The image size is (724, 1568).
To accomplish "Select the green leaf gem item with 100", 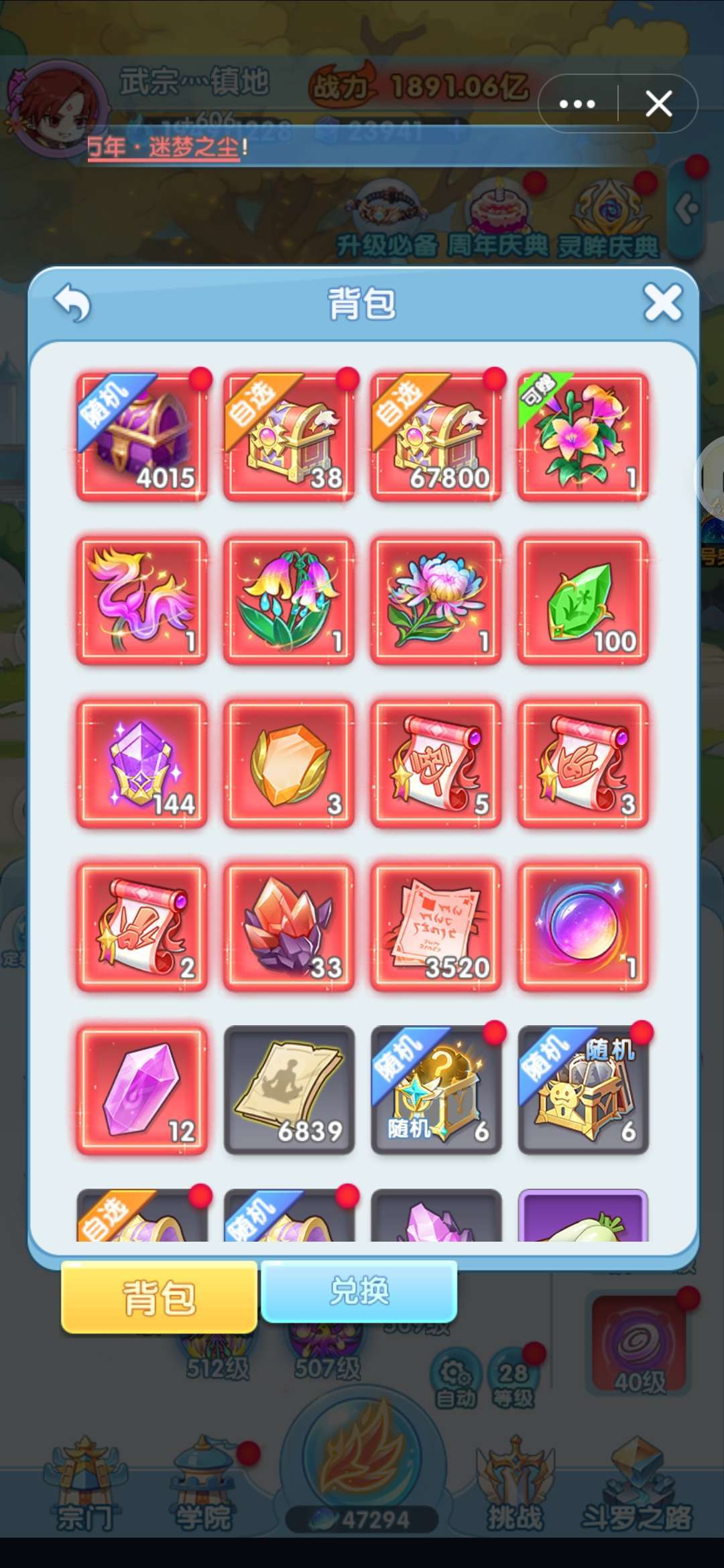I will click(x=583, y=601).
